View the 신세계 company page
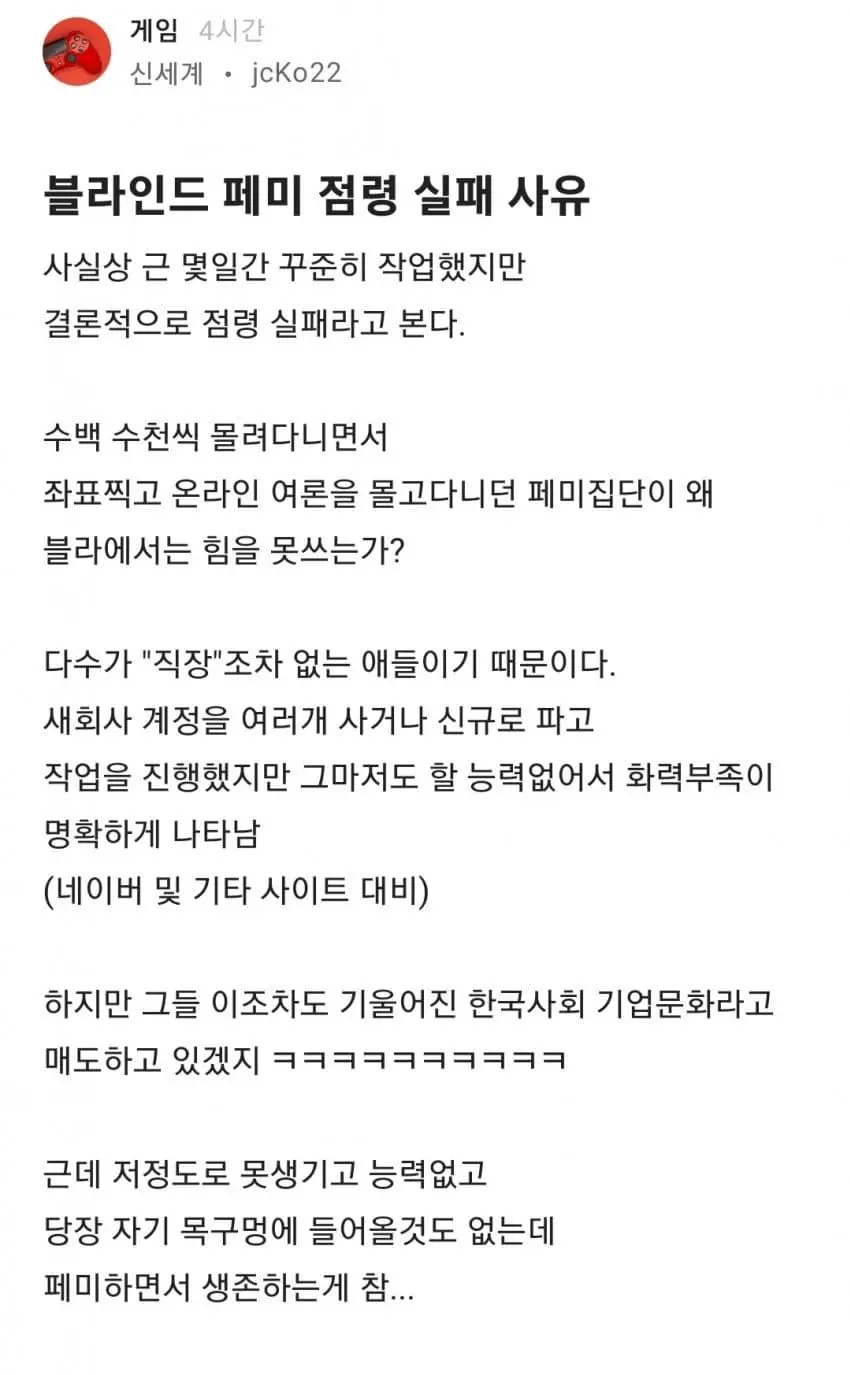 pyautogui.click(x=167, y=73)
